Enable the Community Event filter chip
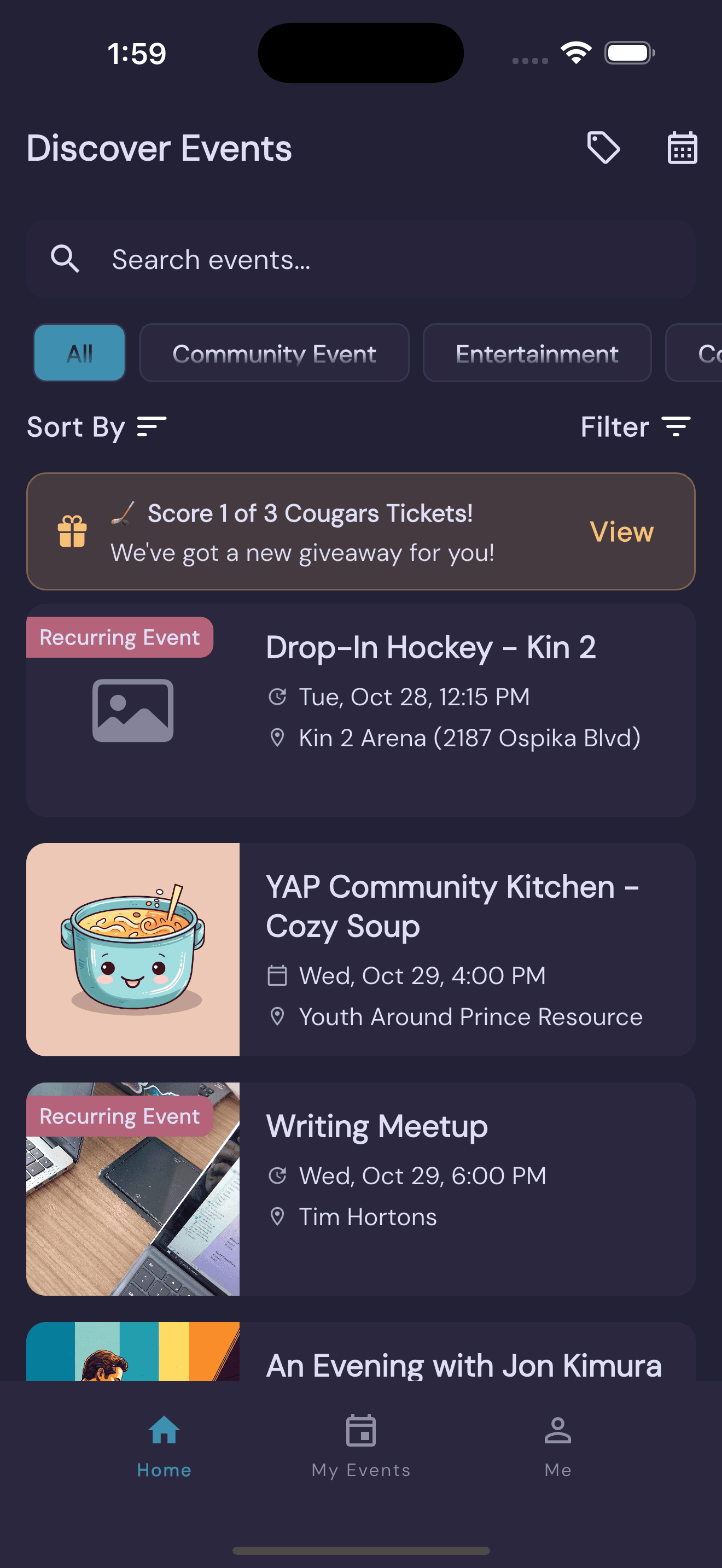The height and width of the screenshot is (1568, 722). tap(273, 353)
